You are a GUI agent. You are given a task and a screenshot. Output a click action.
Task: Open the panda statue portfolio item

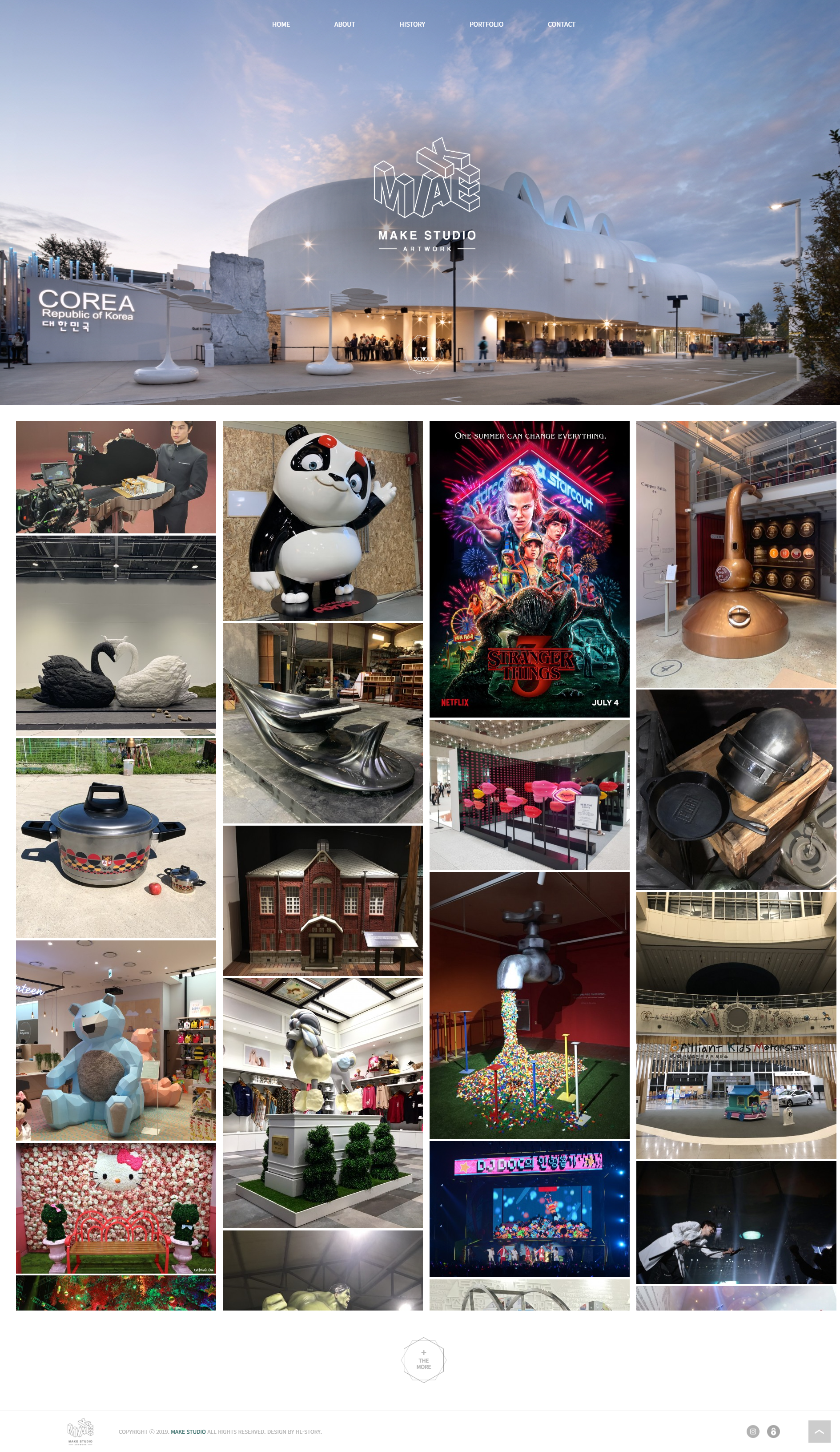[x=322, y=520]
